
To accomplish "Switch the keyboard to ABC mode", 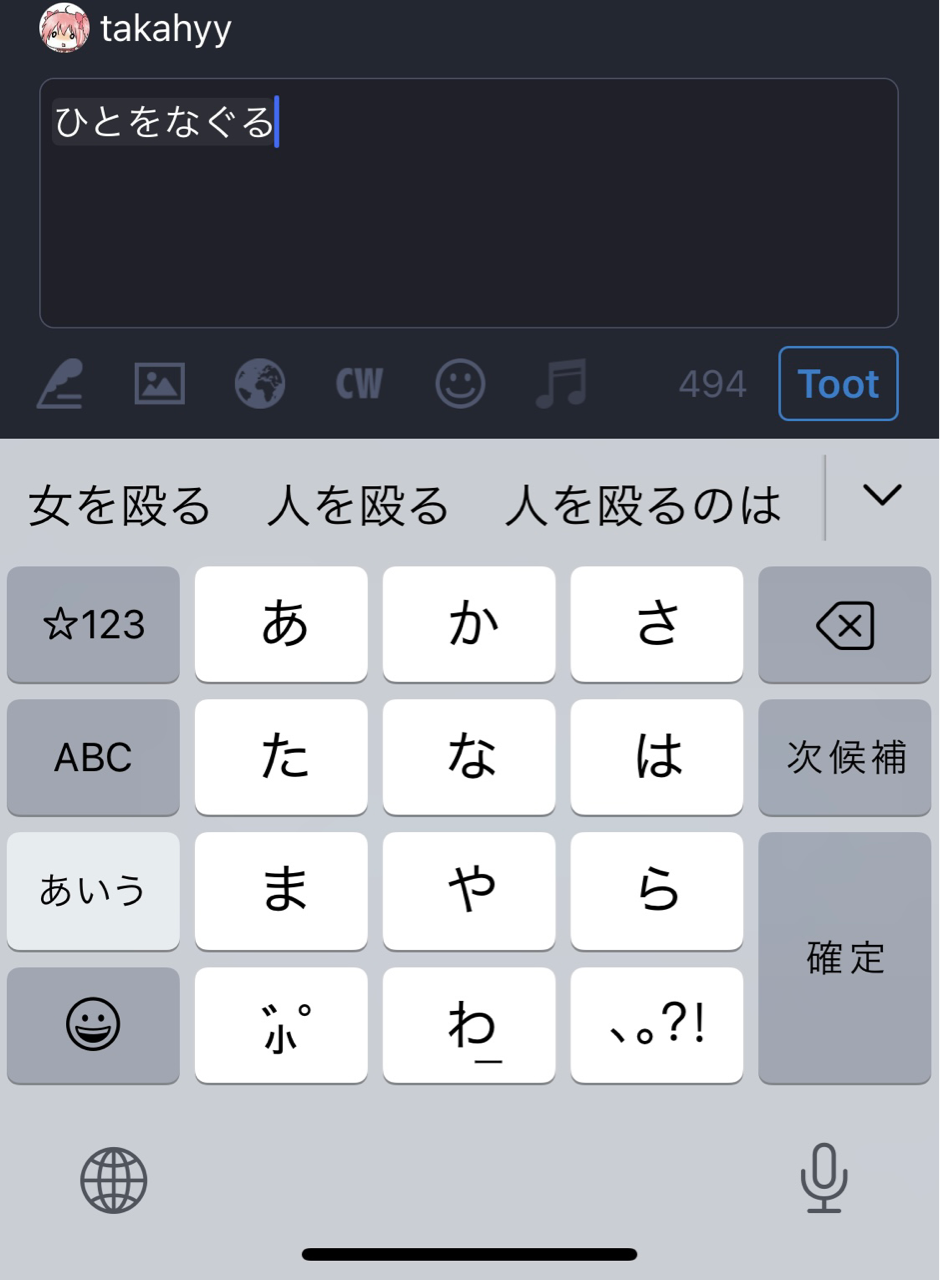I will (93, 757).
